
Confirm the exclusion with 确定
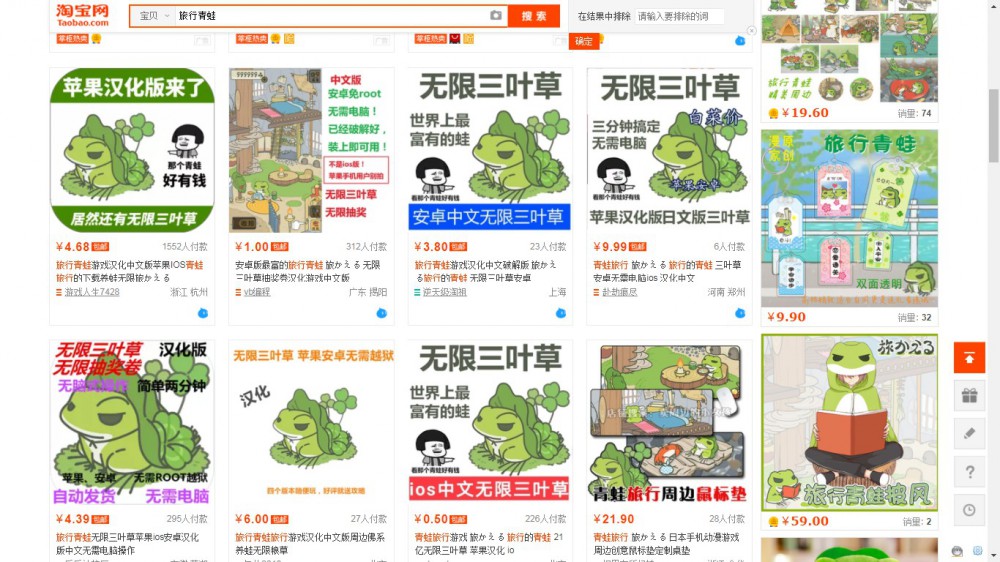[584, 41]
